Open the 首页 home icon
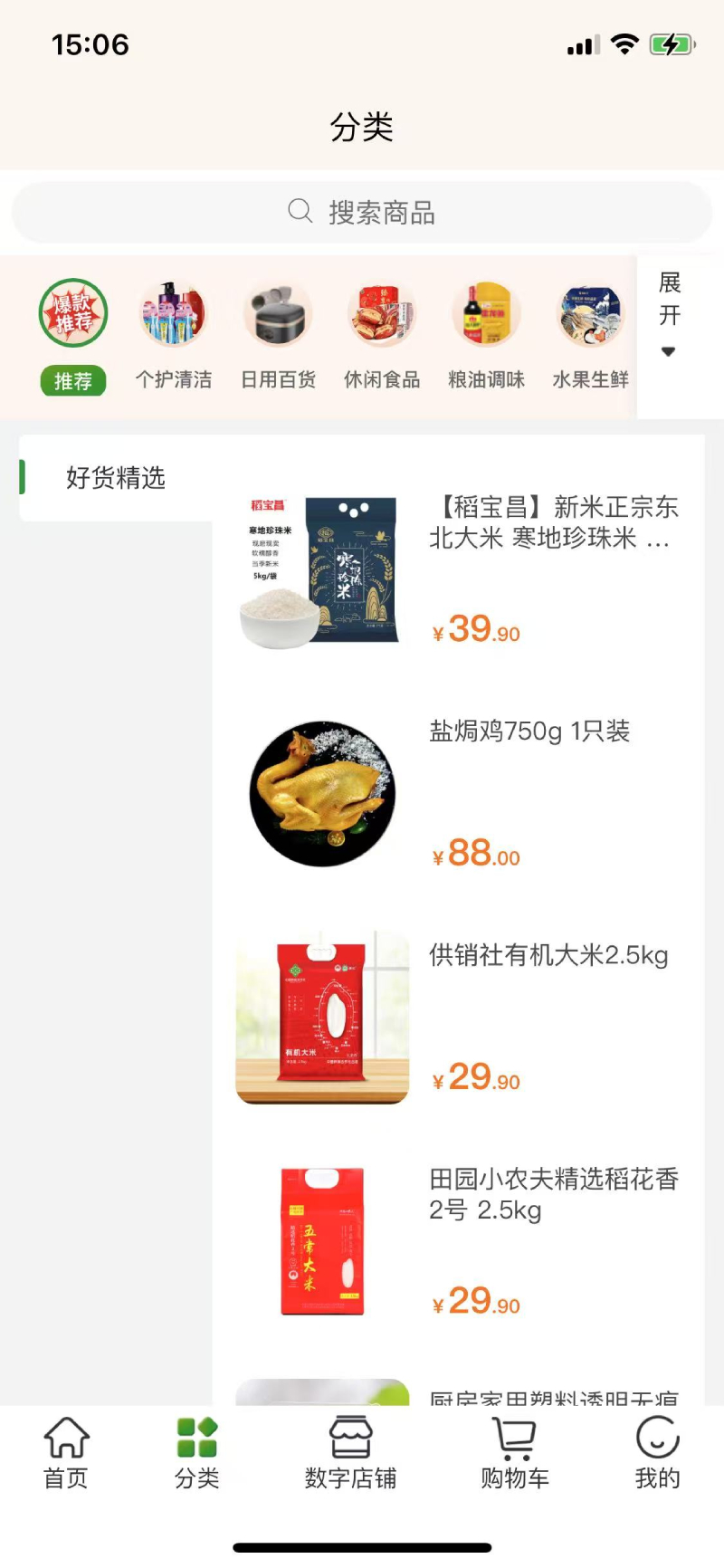The width and height of the screenshot is (724, 1568). pyautogui.click(x=65, y=1448)
